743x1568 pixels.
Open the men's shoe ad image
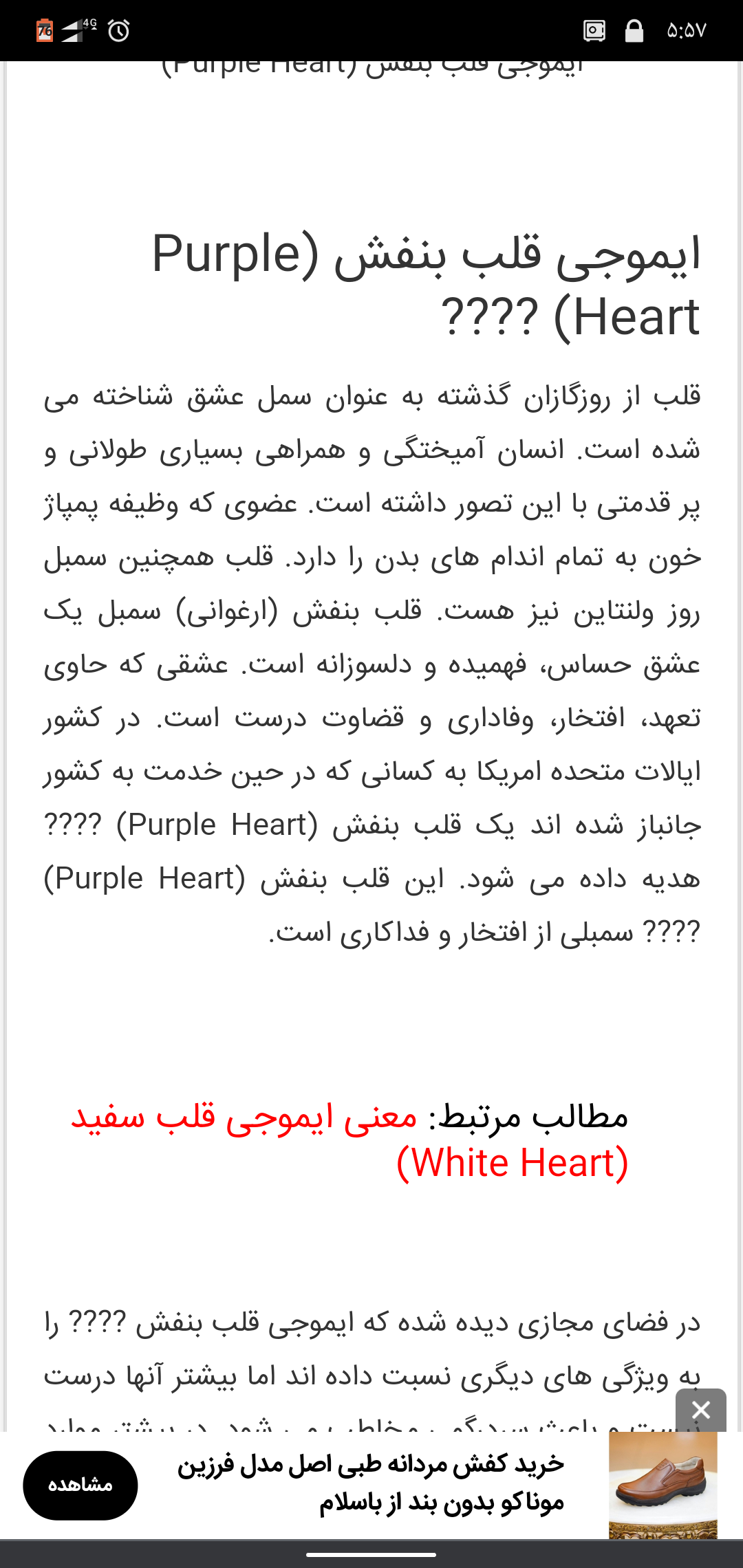coord(663,1485)
